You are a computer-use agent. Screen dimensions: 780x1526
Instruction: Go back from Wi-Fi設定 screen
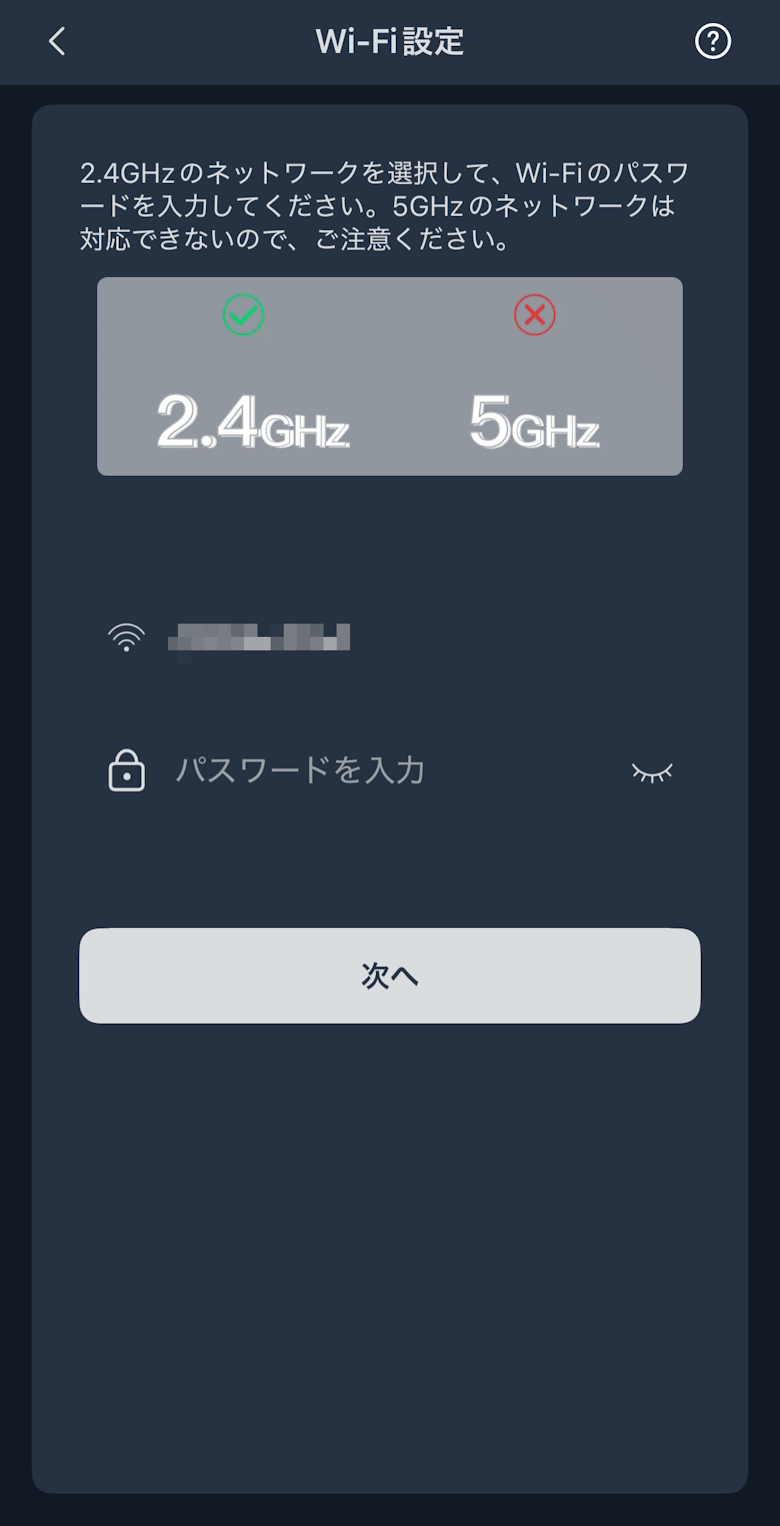coord(57,41)
